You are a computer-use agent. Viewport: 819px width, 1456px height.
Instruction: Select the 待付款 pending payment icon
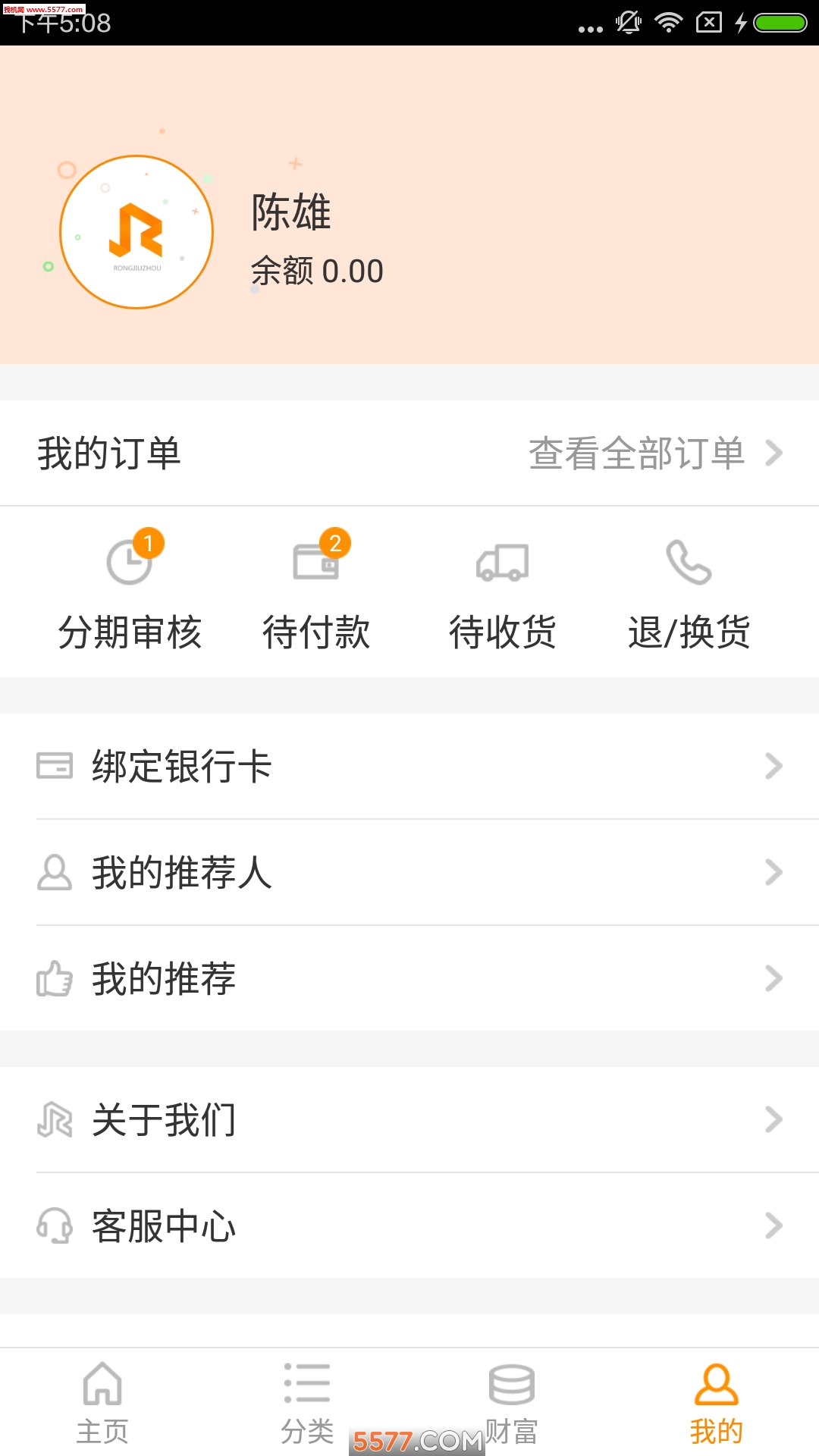[317, 563]
